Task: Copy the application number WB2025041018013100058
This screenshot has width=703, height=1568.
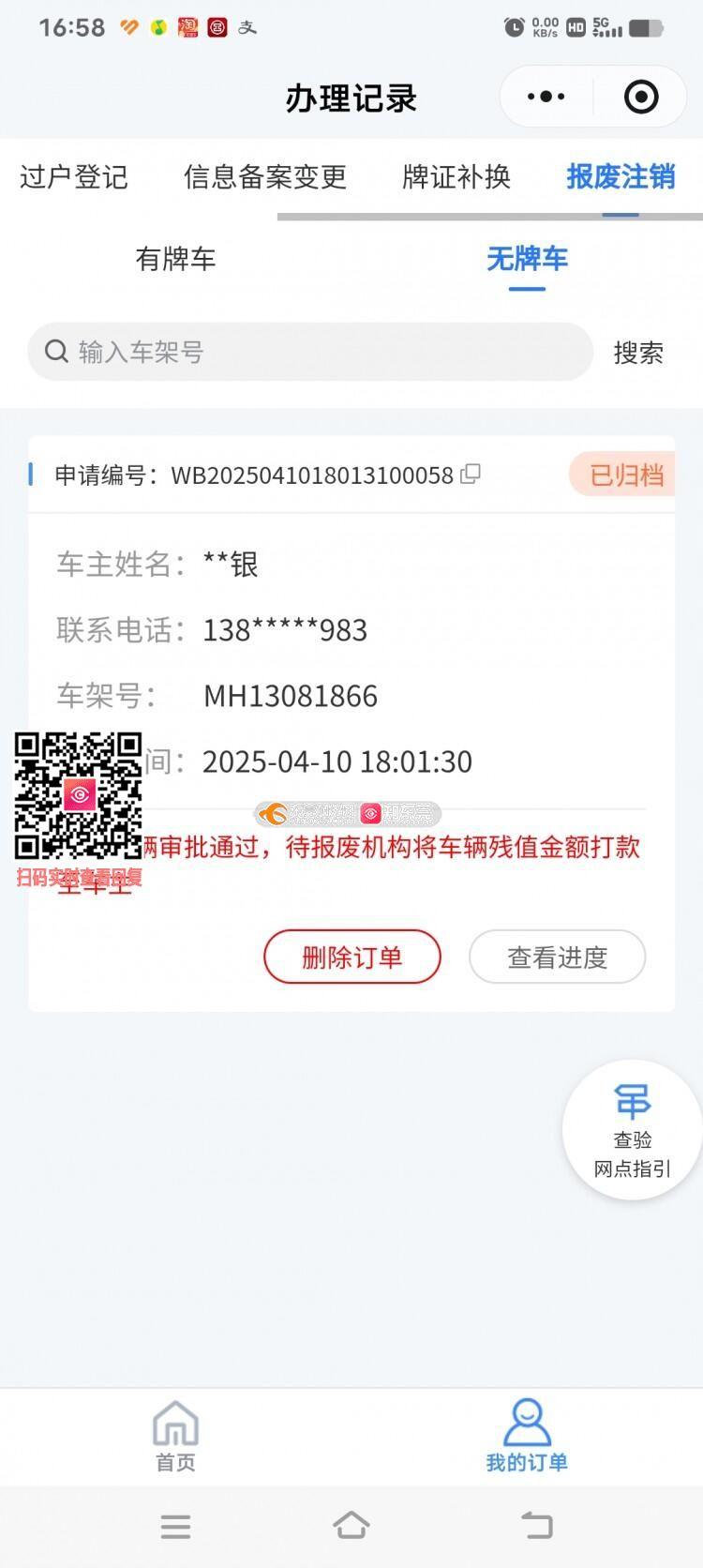Action: 471,475
